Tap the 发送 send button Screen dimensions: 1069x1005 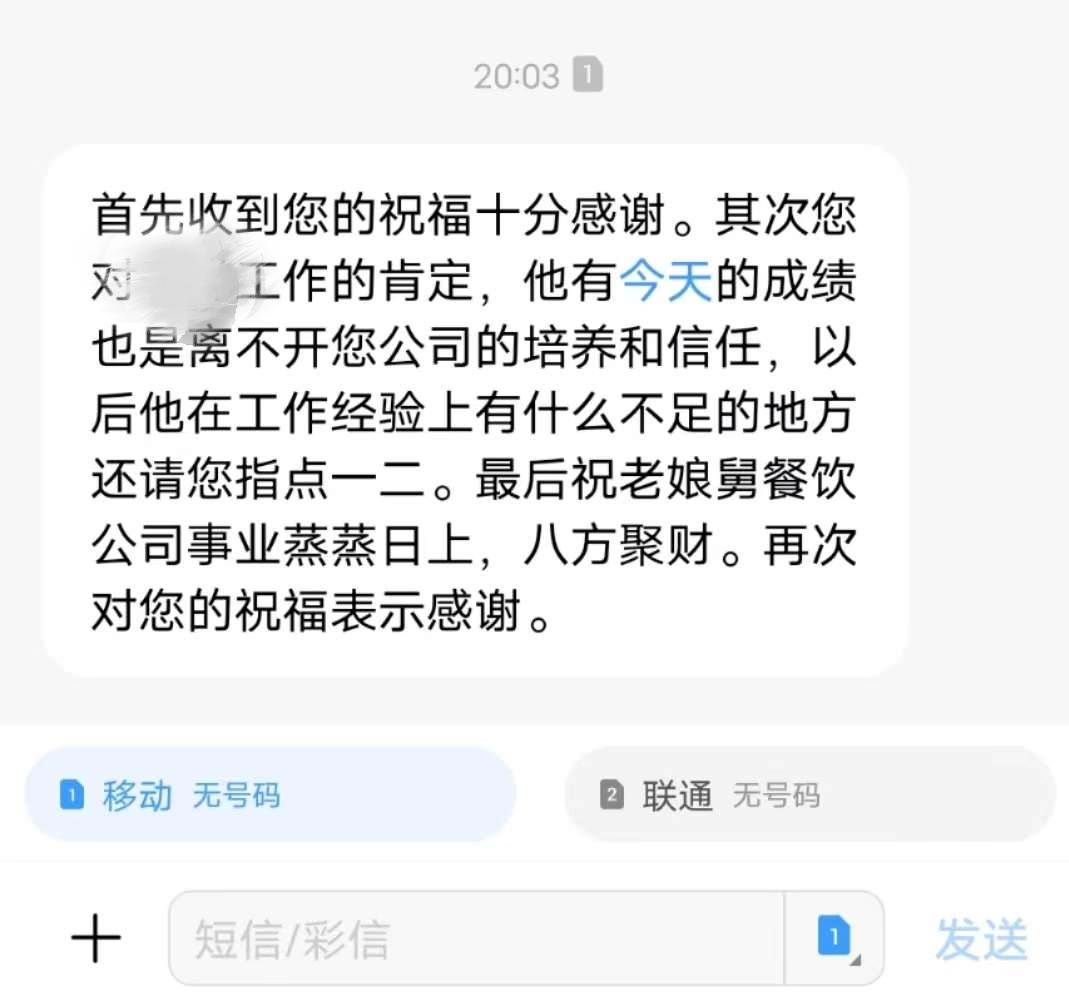[981, 939]
